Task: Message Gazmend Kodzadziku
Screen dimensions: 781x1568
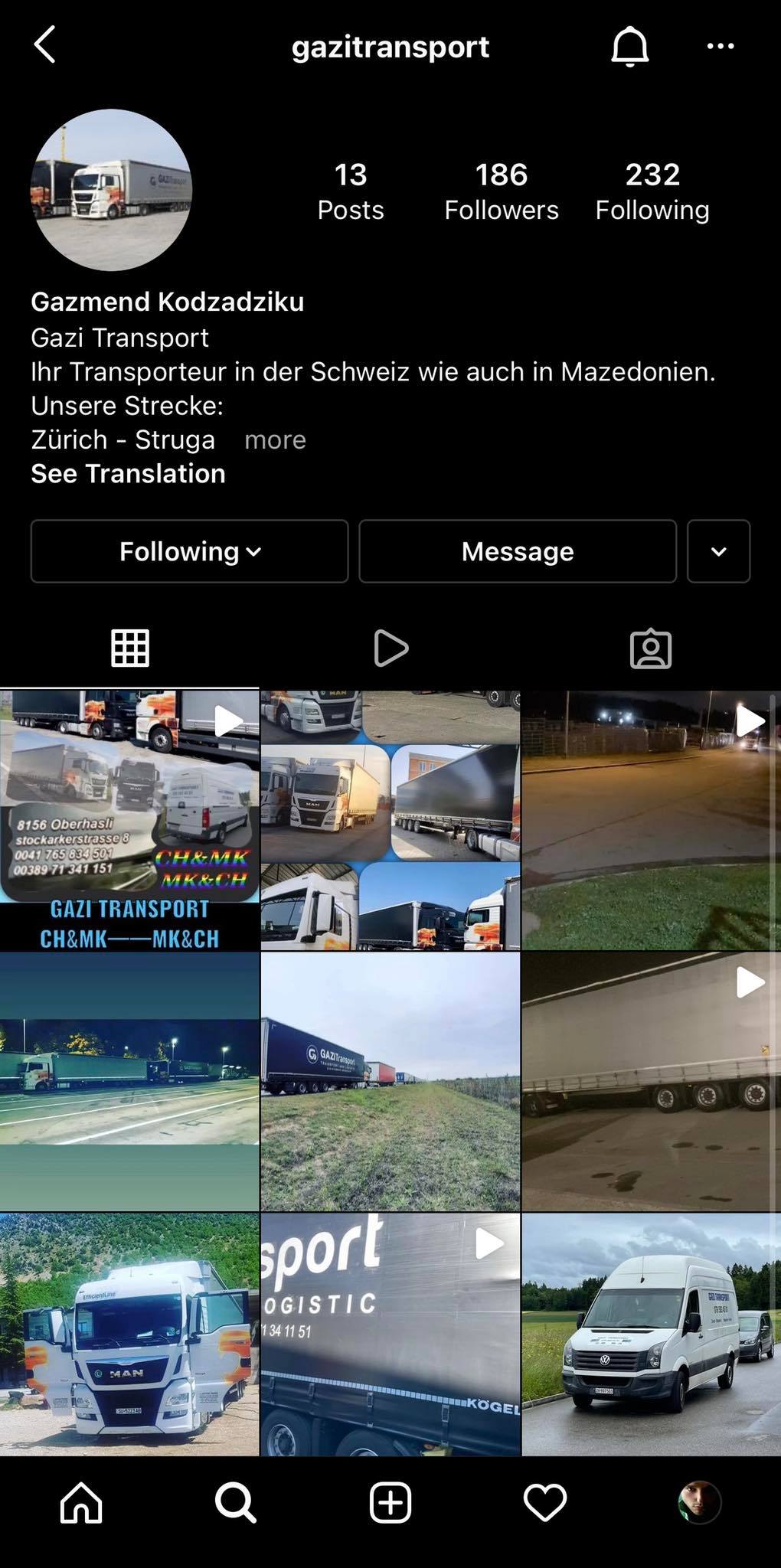Action: [x=518, y=551]
